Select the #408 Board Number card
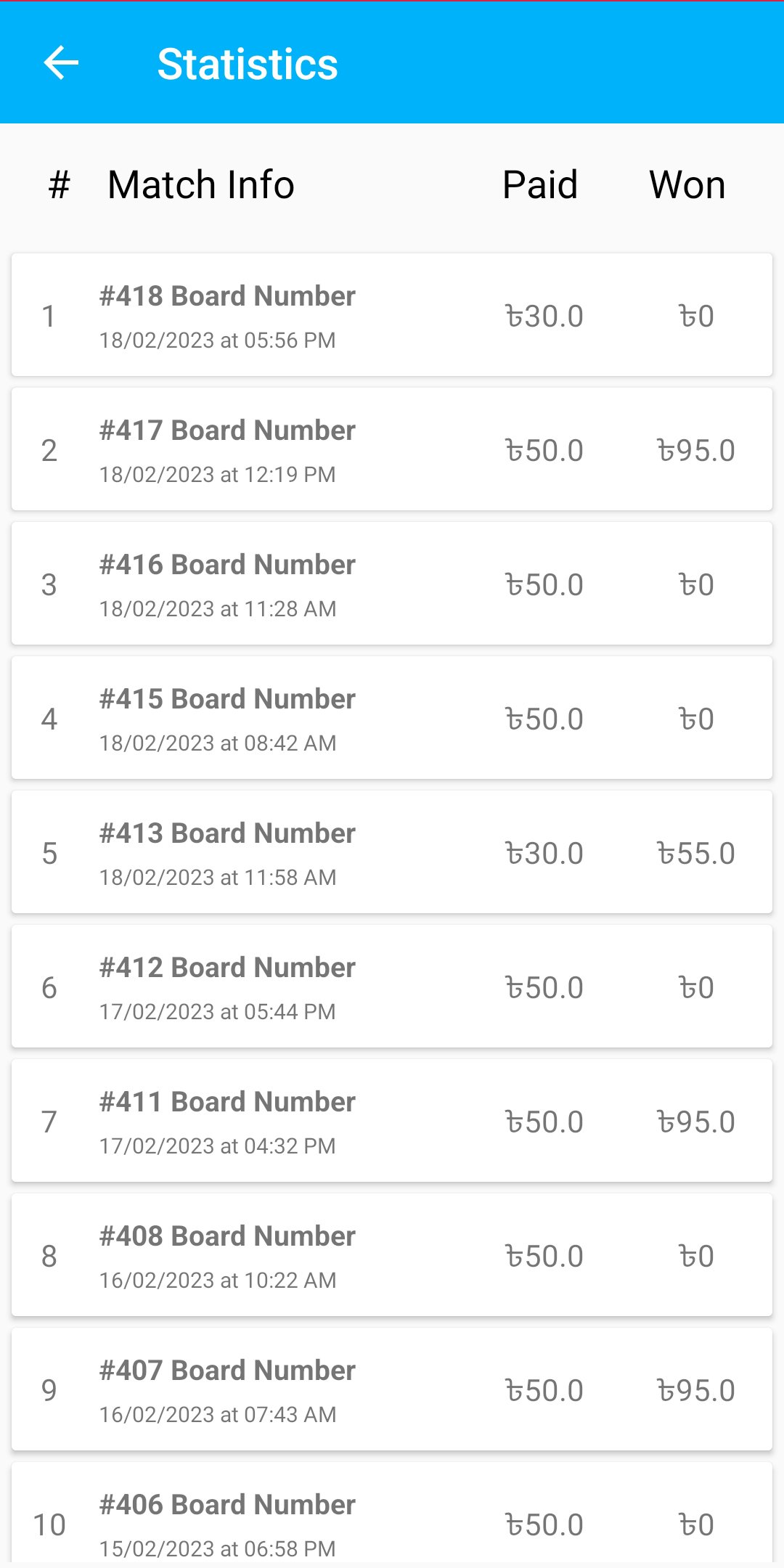This screenshot has width=784, height=1568. [x=392, y=1255]
